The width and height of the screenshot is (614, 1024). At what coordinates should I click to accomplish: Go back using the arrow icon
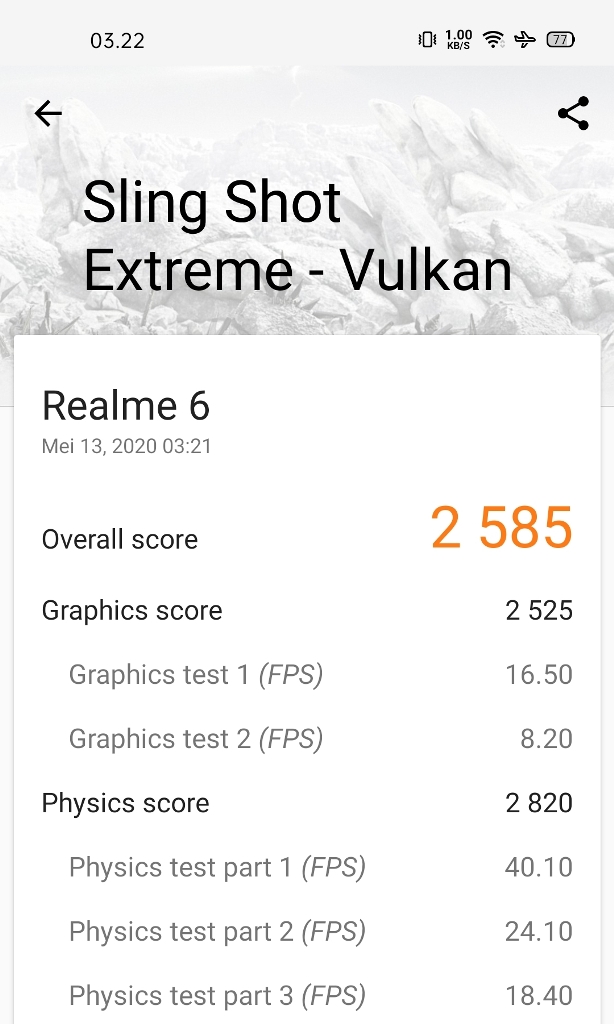pyautogui.click(x=48, y=114)
